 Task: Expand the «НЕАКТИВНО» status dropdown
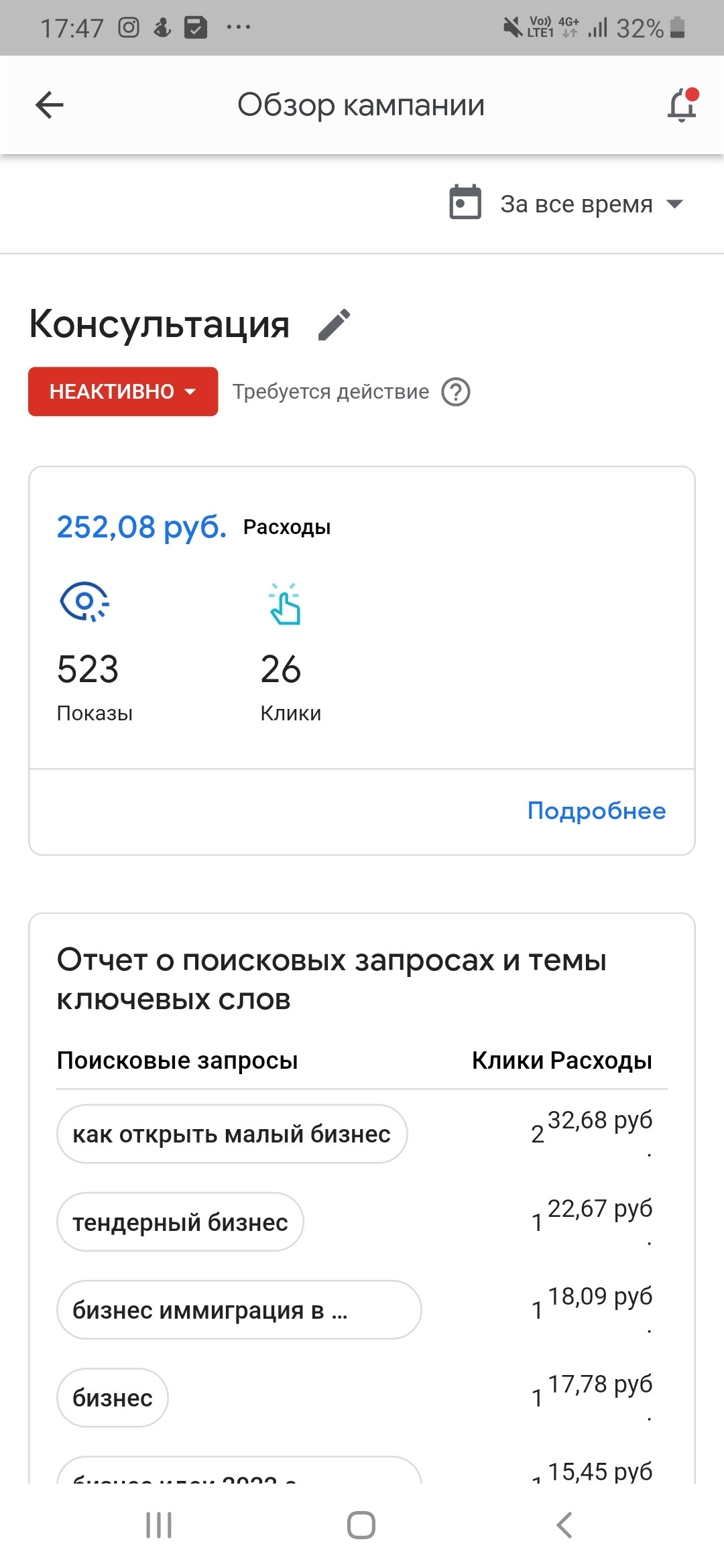[x=123, y=391]
